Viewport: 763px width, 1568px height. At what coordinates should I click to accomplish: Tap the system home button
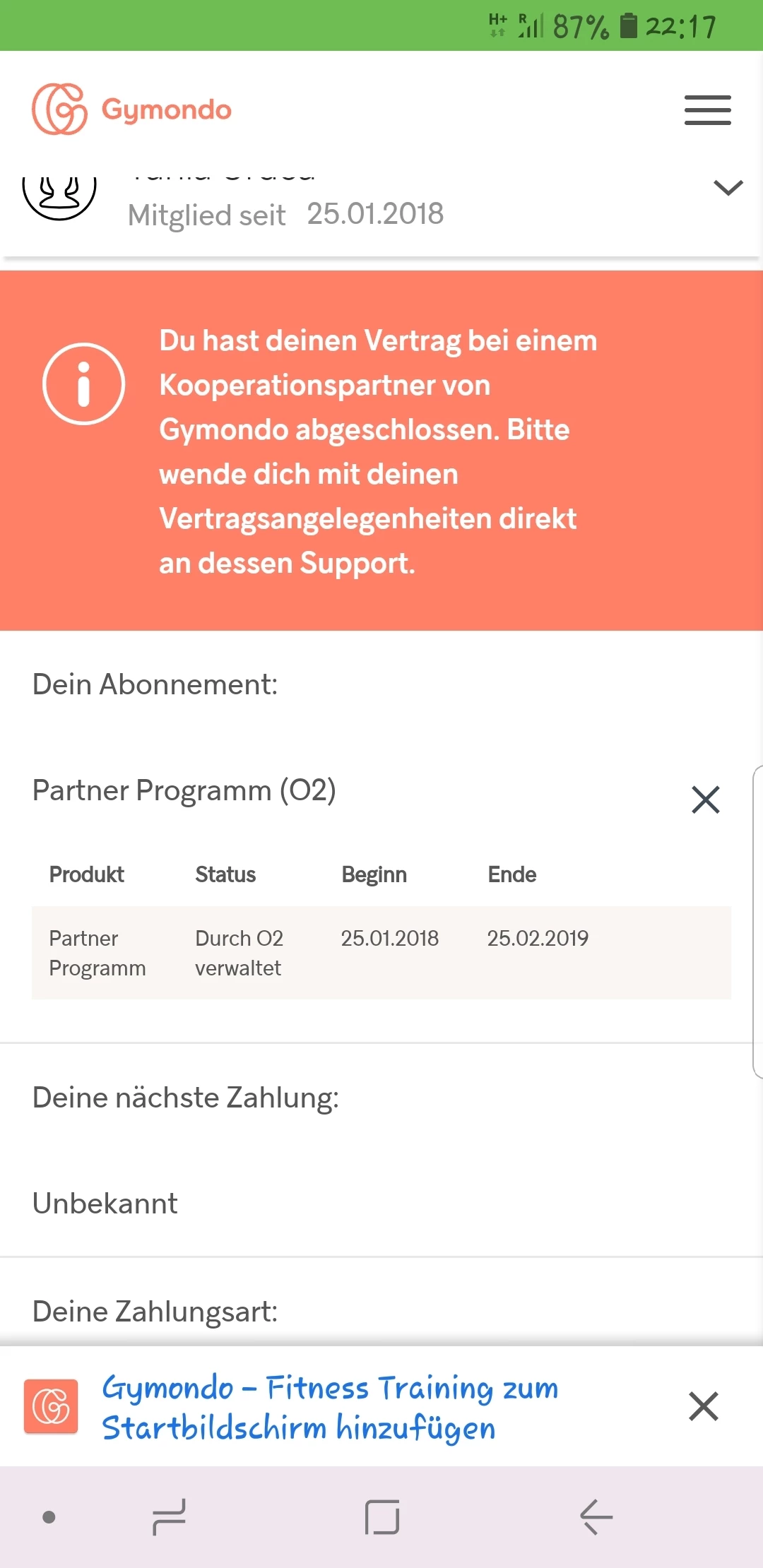[382, 1516]
